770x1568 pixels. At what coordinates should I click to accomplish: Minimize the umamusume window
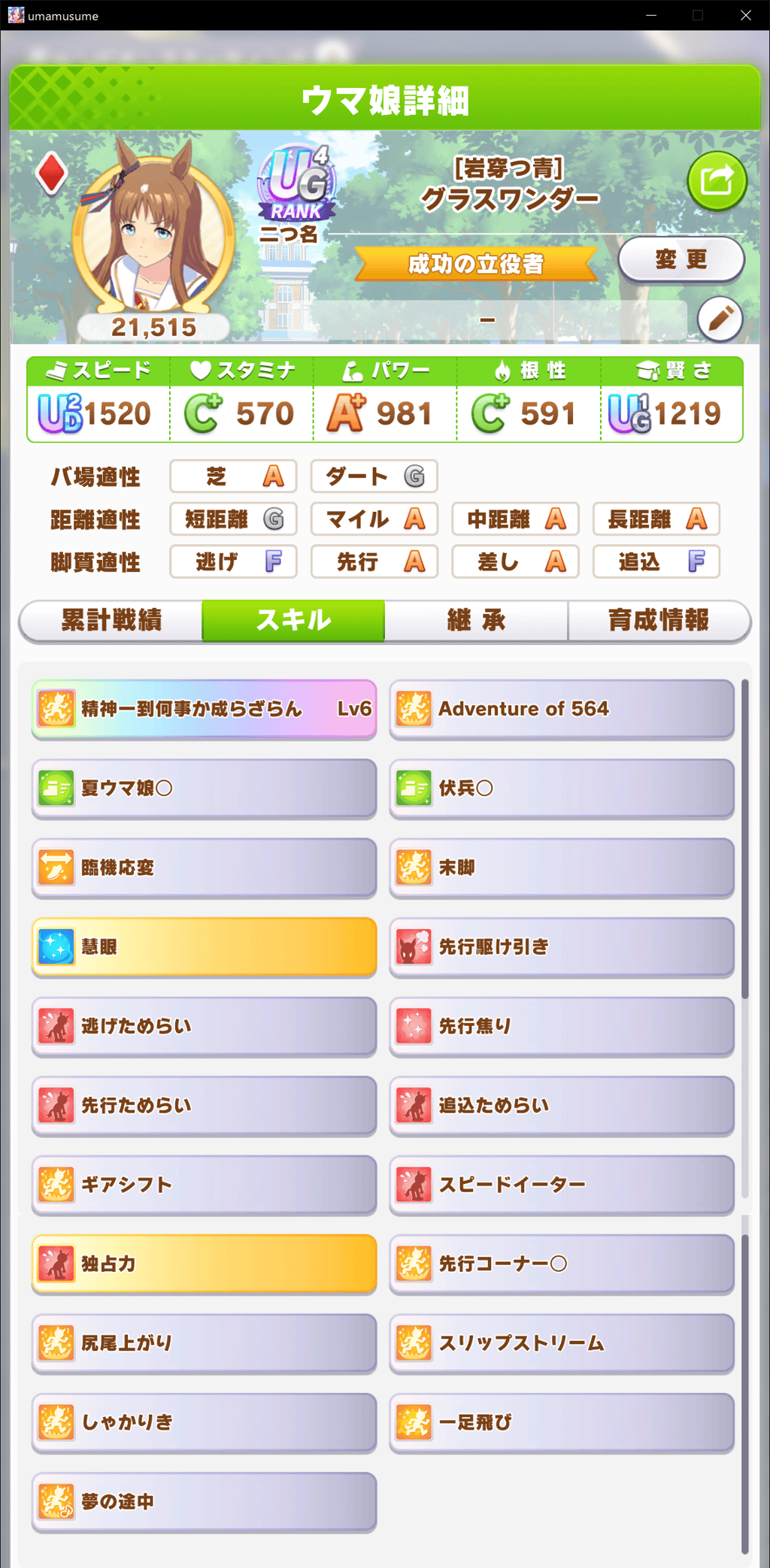pyautogui.click(x=651, y=15)
